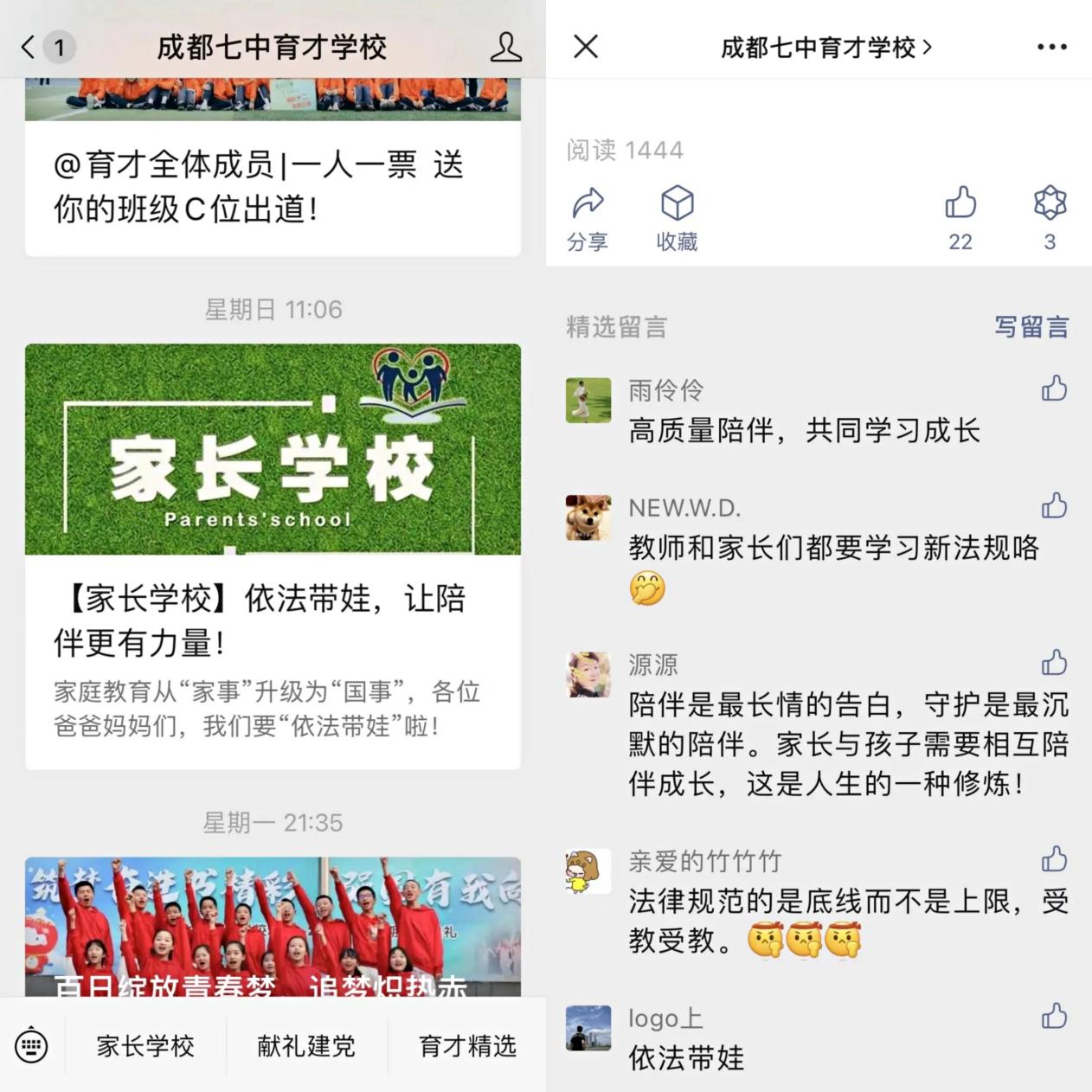Like the comment from NEW.W.D.
Viewport: 1092px width, 1092px height.
1054,506
